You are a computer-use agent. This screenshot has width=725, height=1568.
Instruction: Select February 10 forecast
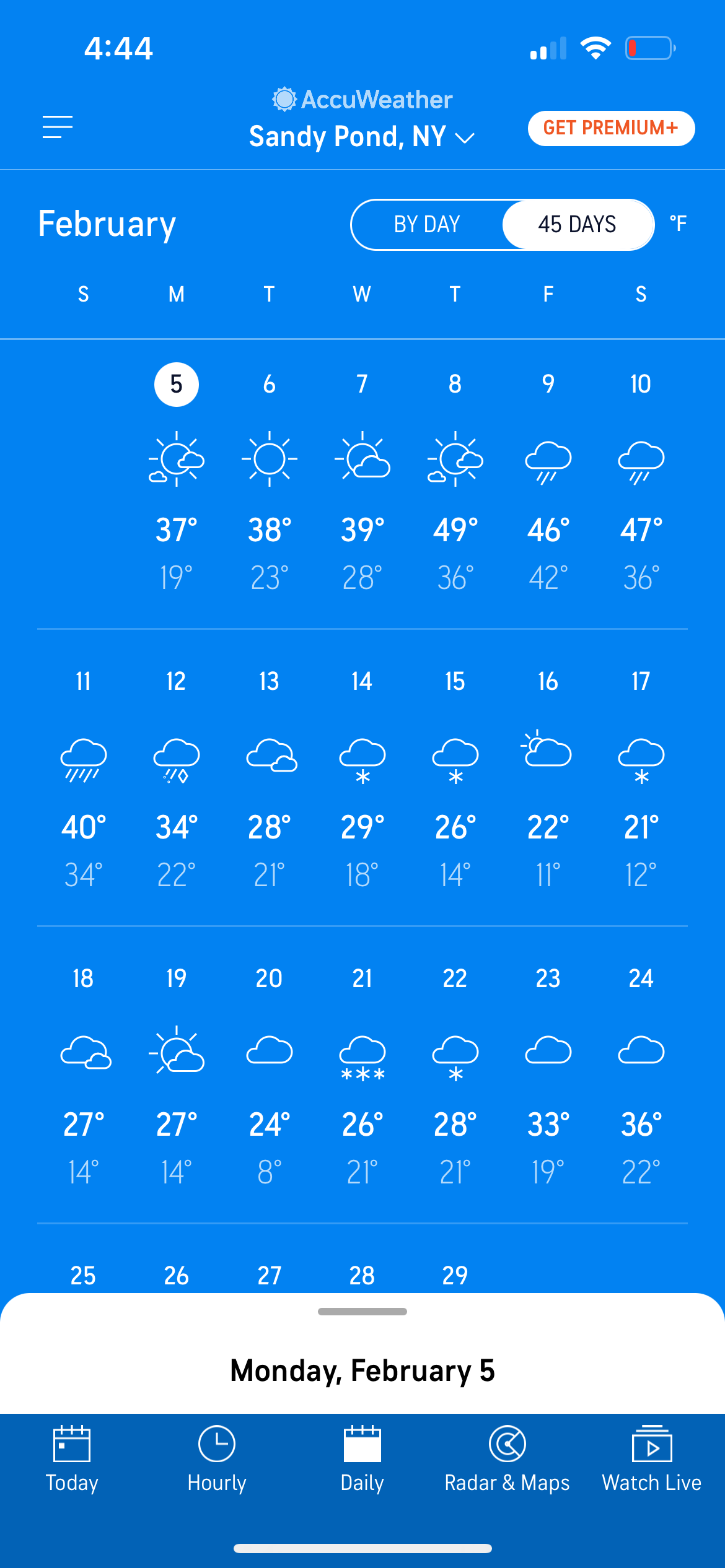(641, 481)
